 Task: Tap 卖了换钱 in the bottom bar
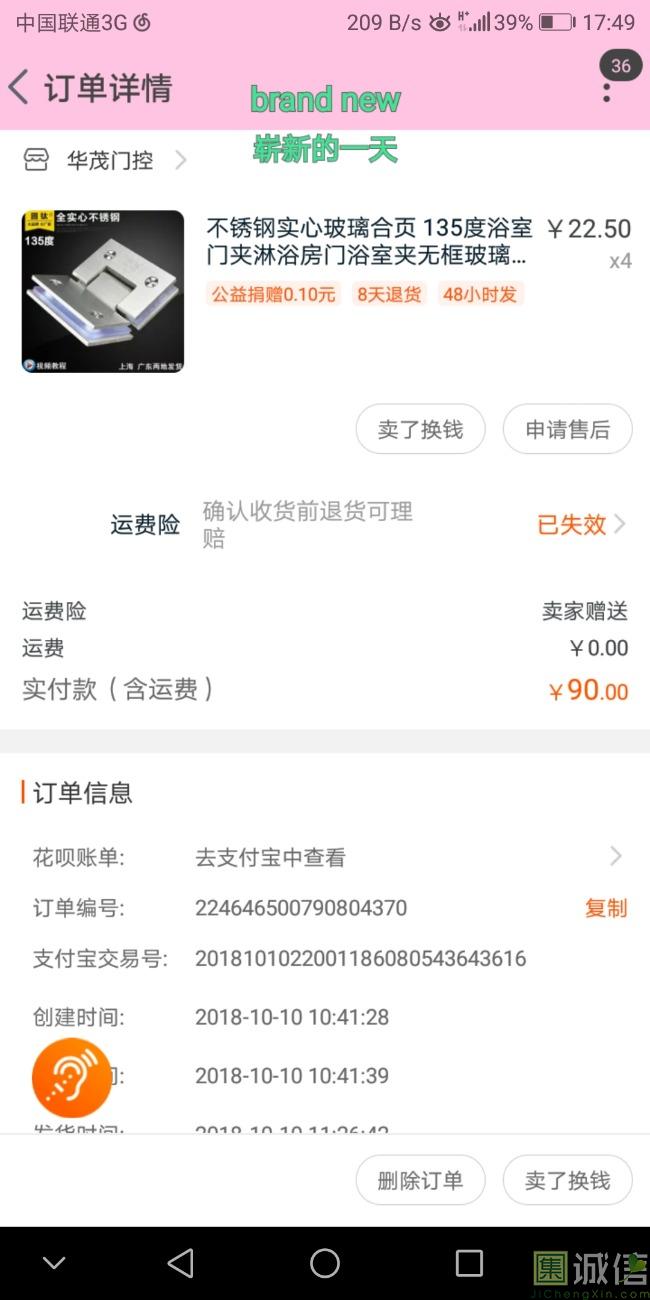coord(567,1180)
